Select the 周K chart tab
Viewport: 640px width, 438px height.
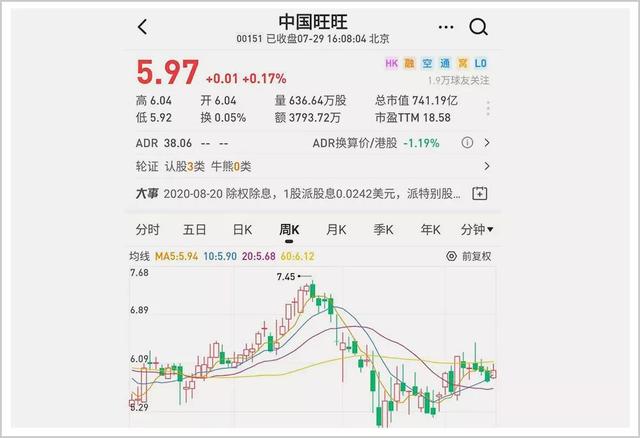[289, 230]
